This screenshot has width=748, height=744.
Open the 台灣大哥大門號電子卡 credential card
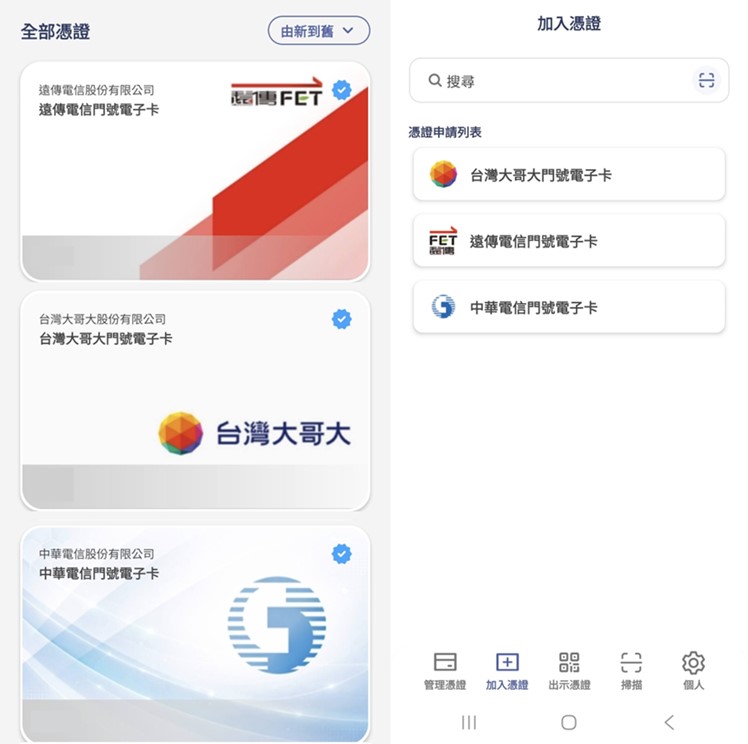(x=195, y=400)
